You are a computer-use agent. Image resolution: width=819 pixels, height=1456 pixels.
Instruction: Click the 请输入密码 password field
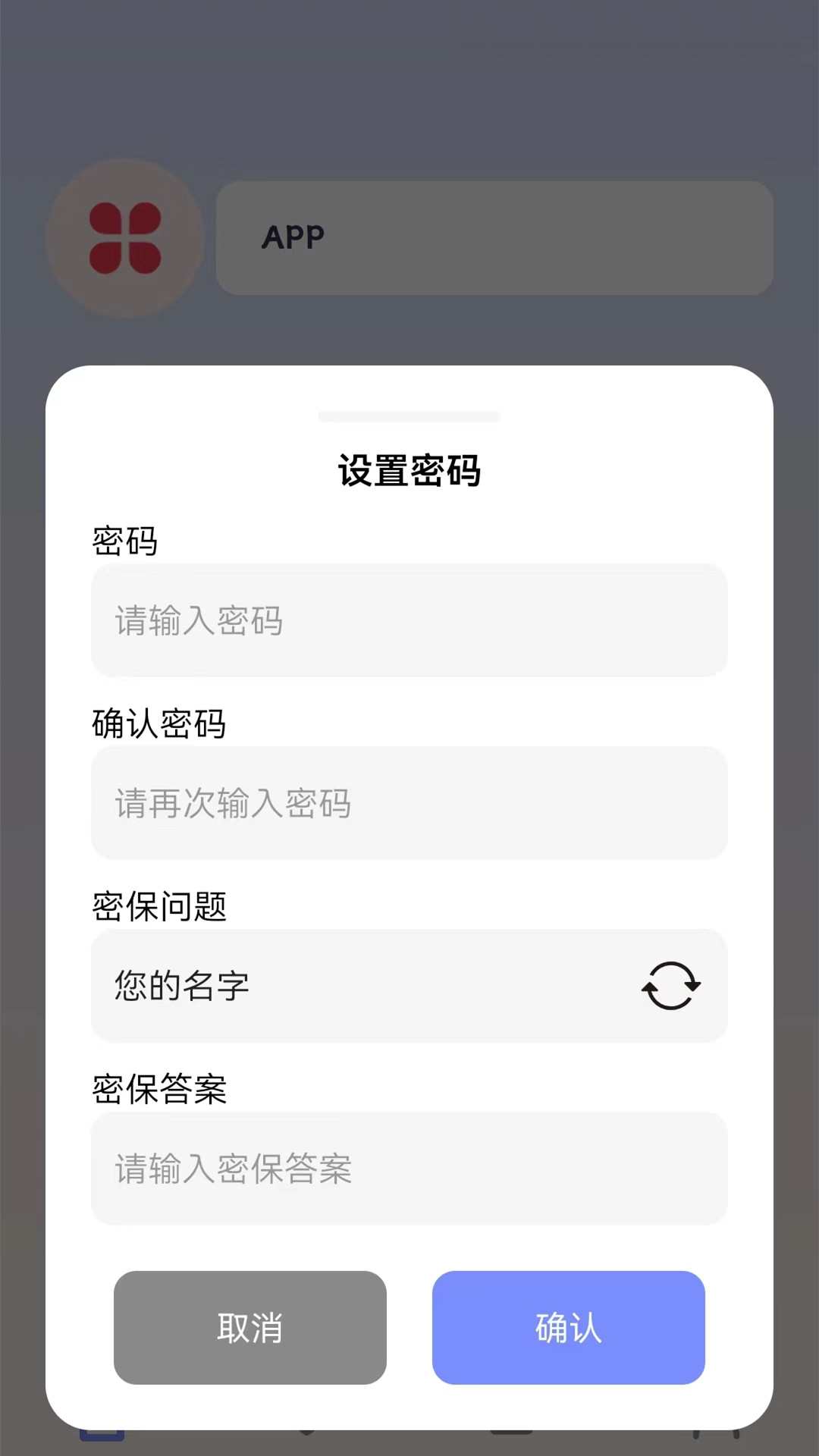(409, 622)
